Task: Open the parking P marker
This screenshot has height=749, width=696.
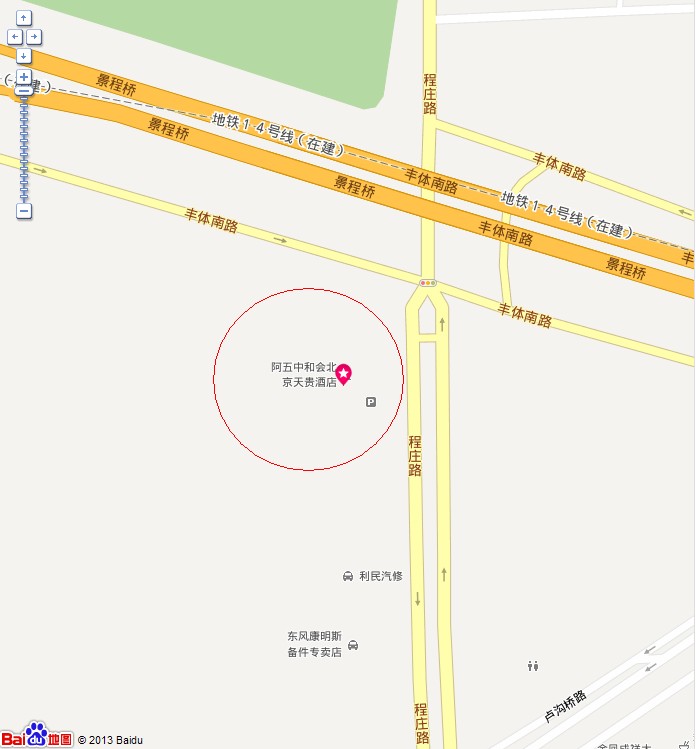Action: pos(371,402)
